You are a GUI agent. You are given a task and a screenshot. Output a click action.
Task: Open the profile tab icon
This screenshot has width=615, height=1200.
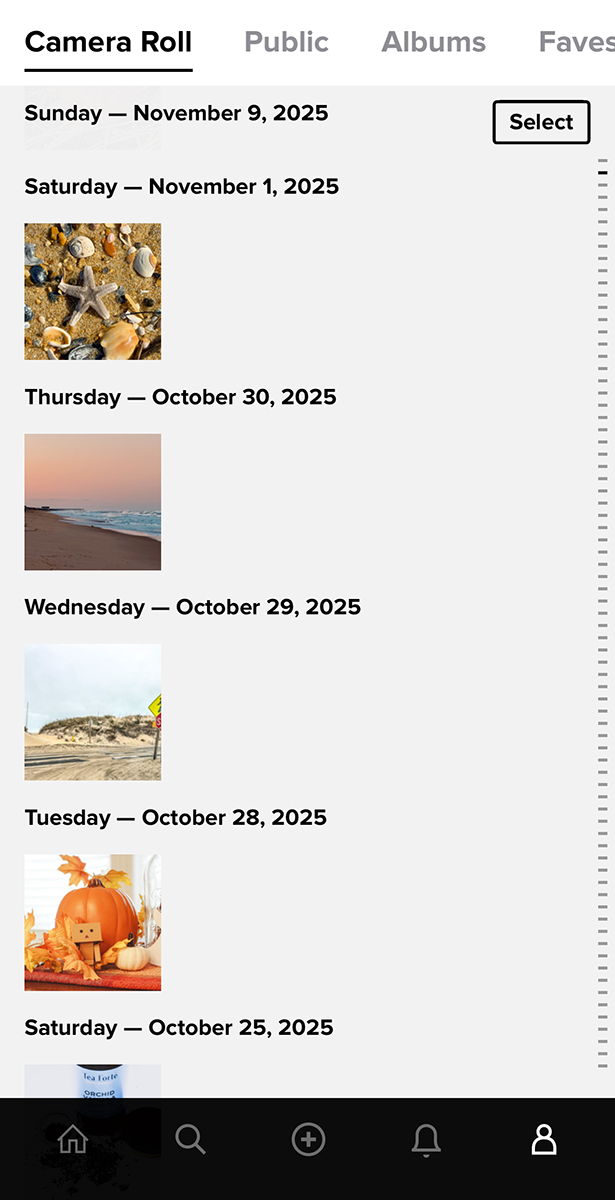(x=543, y=1139)
